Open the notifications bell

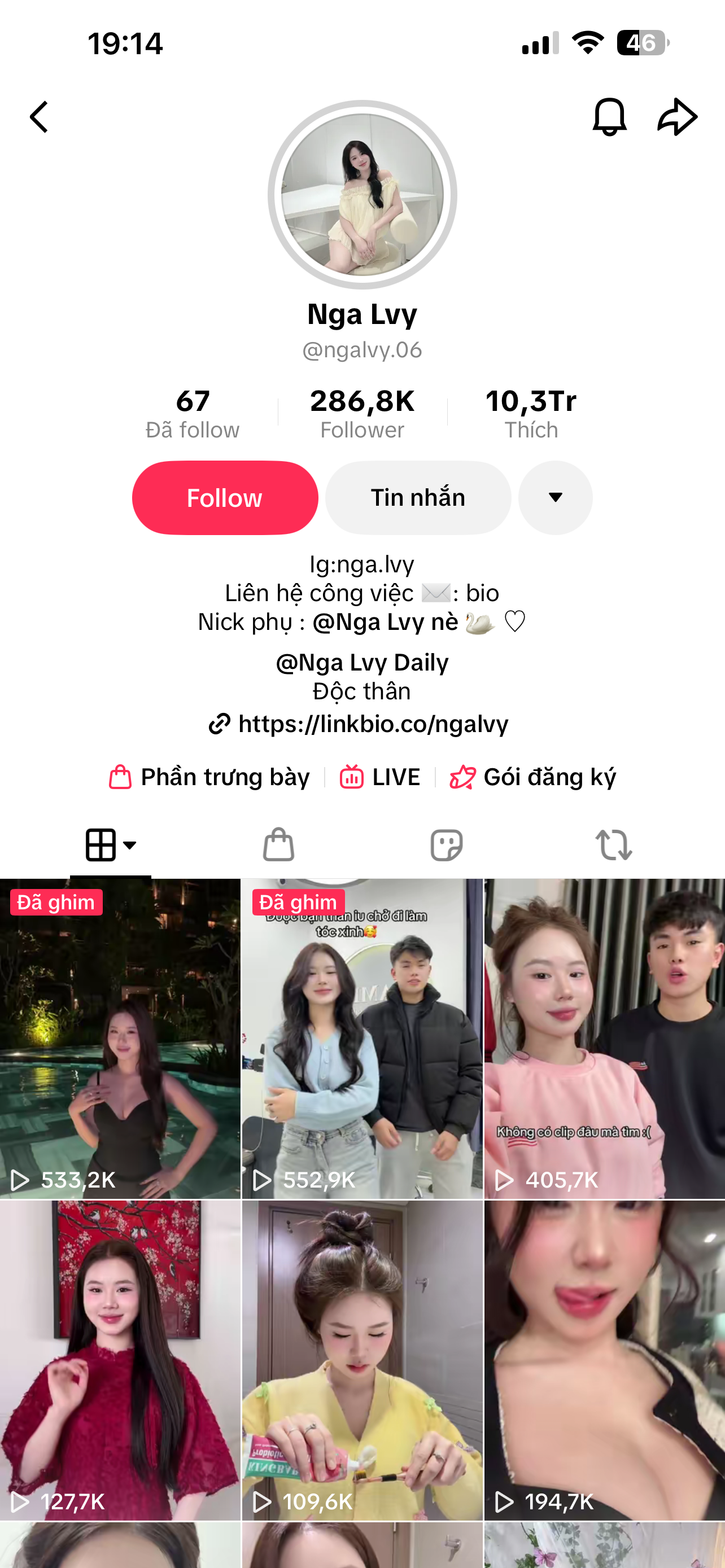609,117
